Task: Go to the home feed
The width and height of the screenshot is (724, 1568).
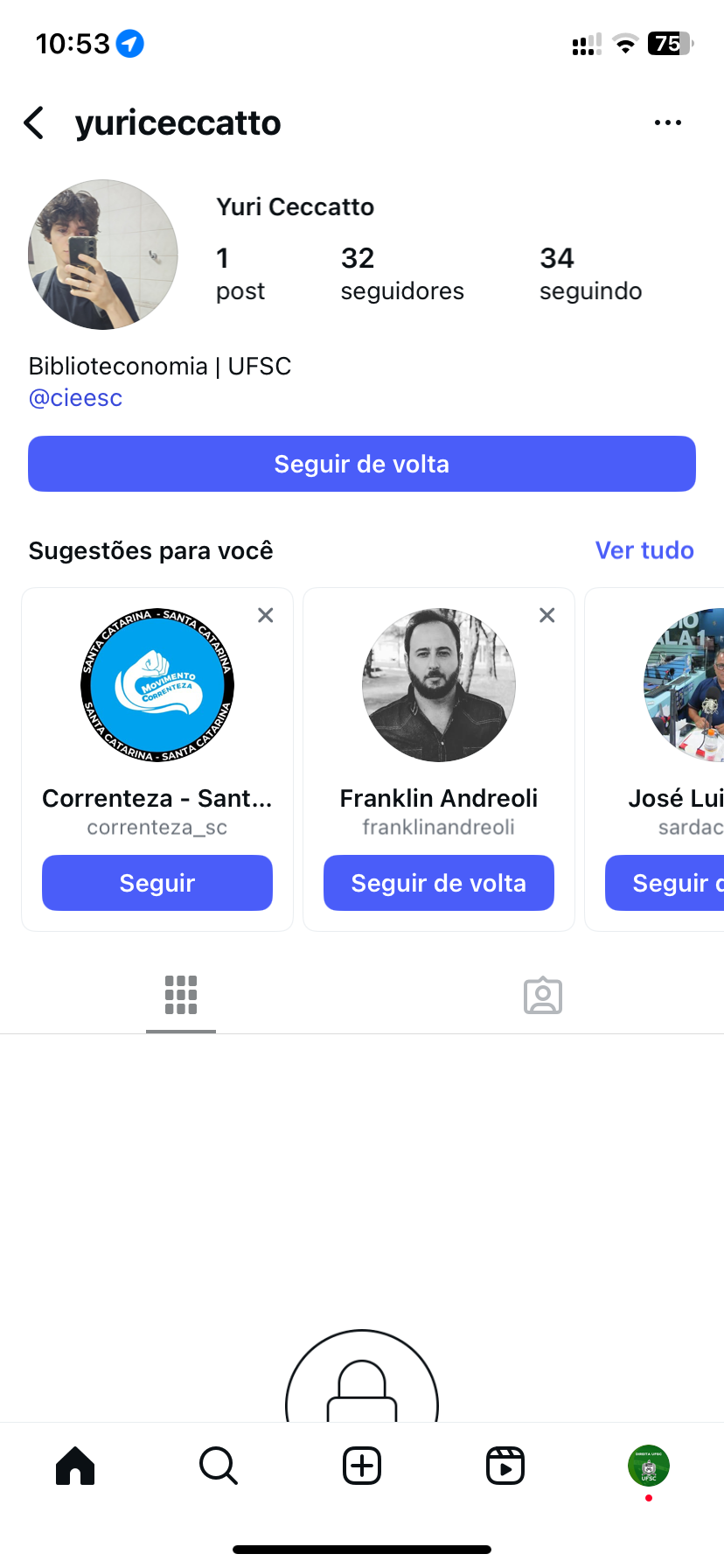Action: (75, 1466)
